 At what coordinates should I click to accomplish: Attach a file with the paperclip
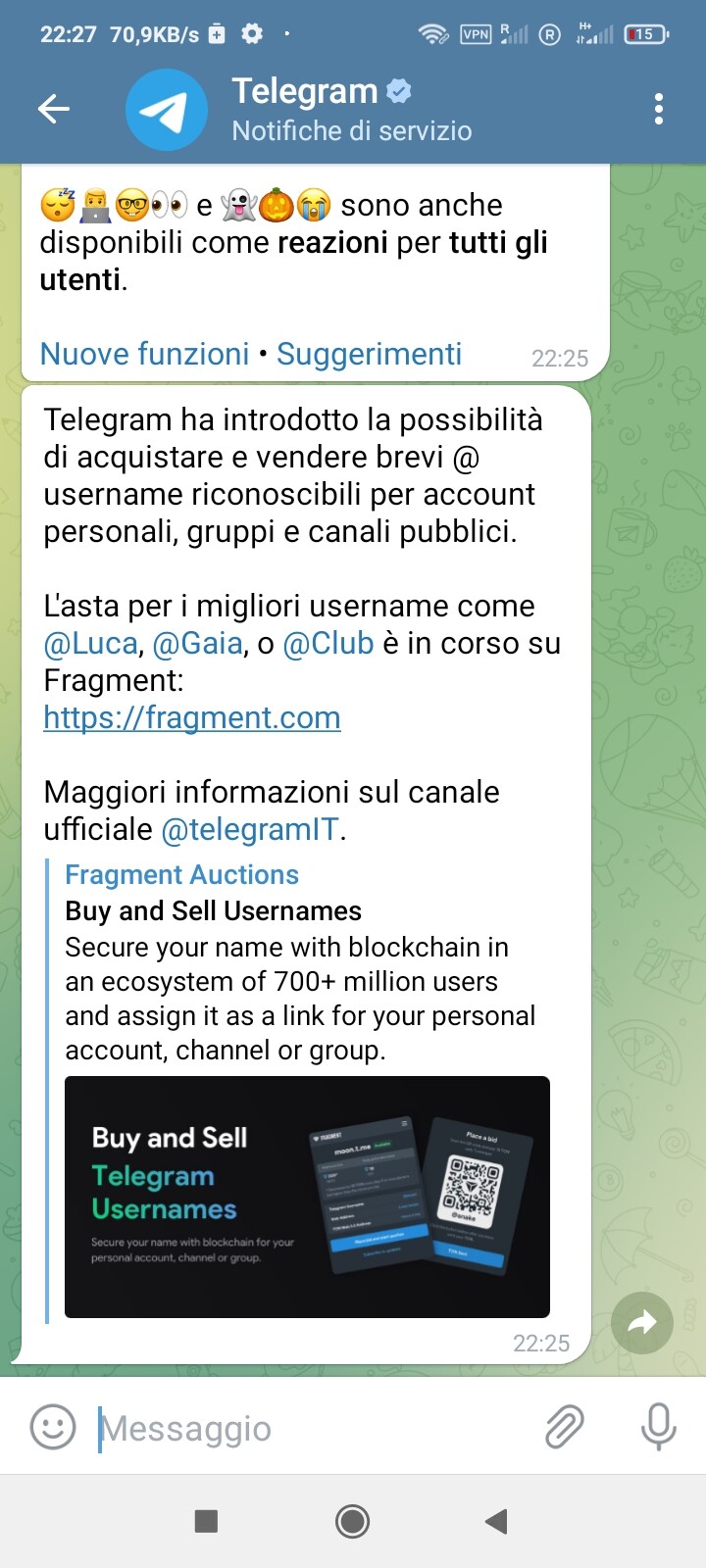point(565,1427)
